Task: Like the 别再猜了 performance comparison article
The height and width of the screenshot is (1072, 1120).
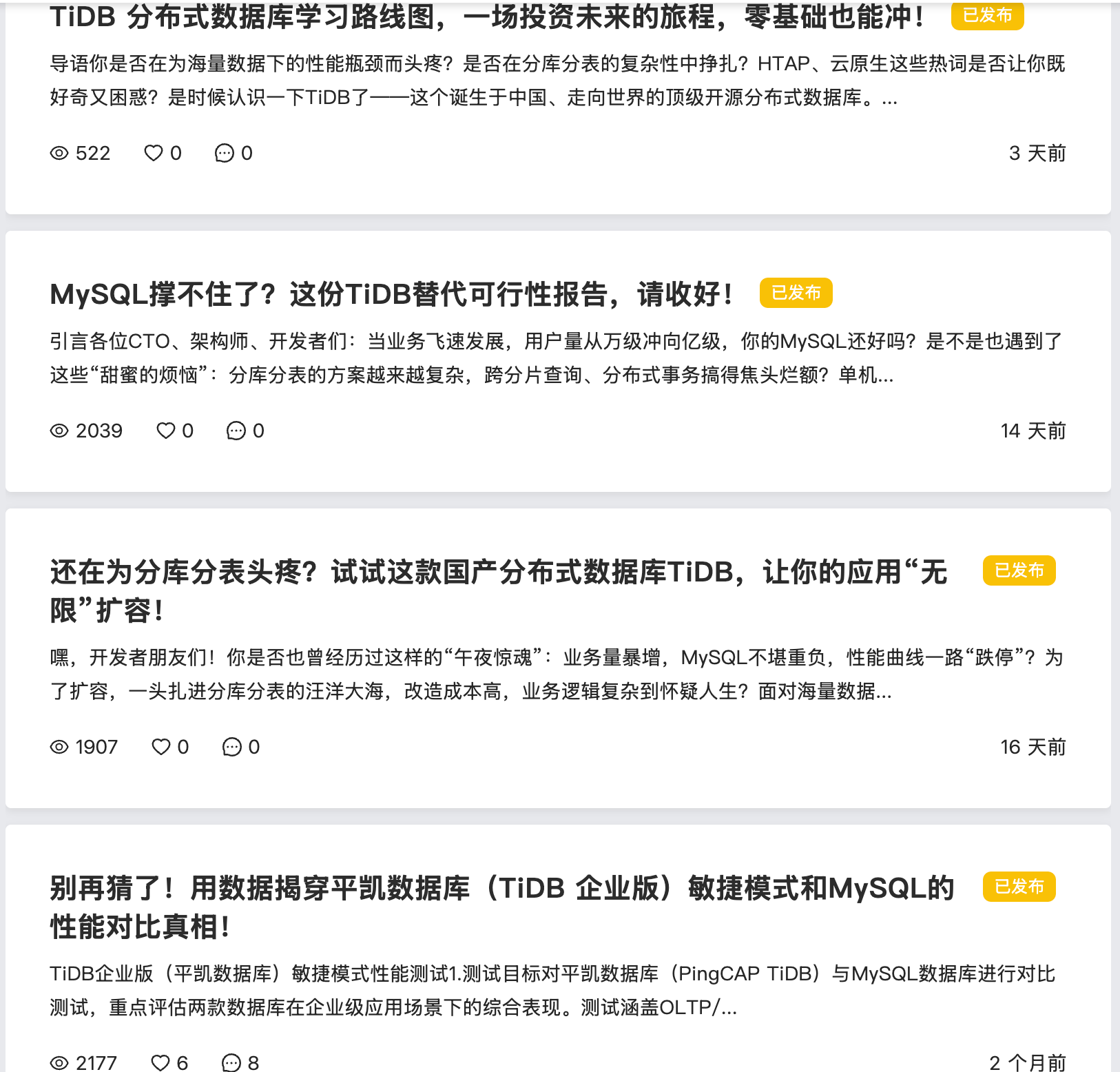Action: (x=160, y=1063)
